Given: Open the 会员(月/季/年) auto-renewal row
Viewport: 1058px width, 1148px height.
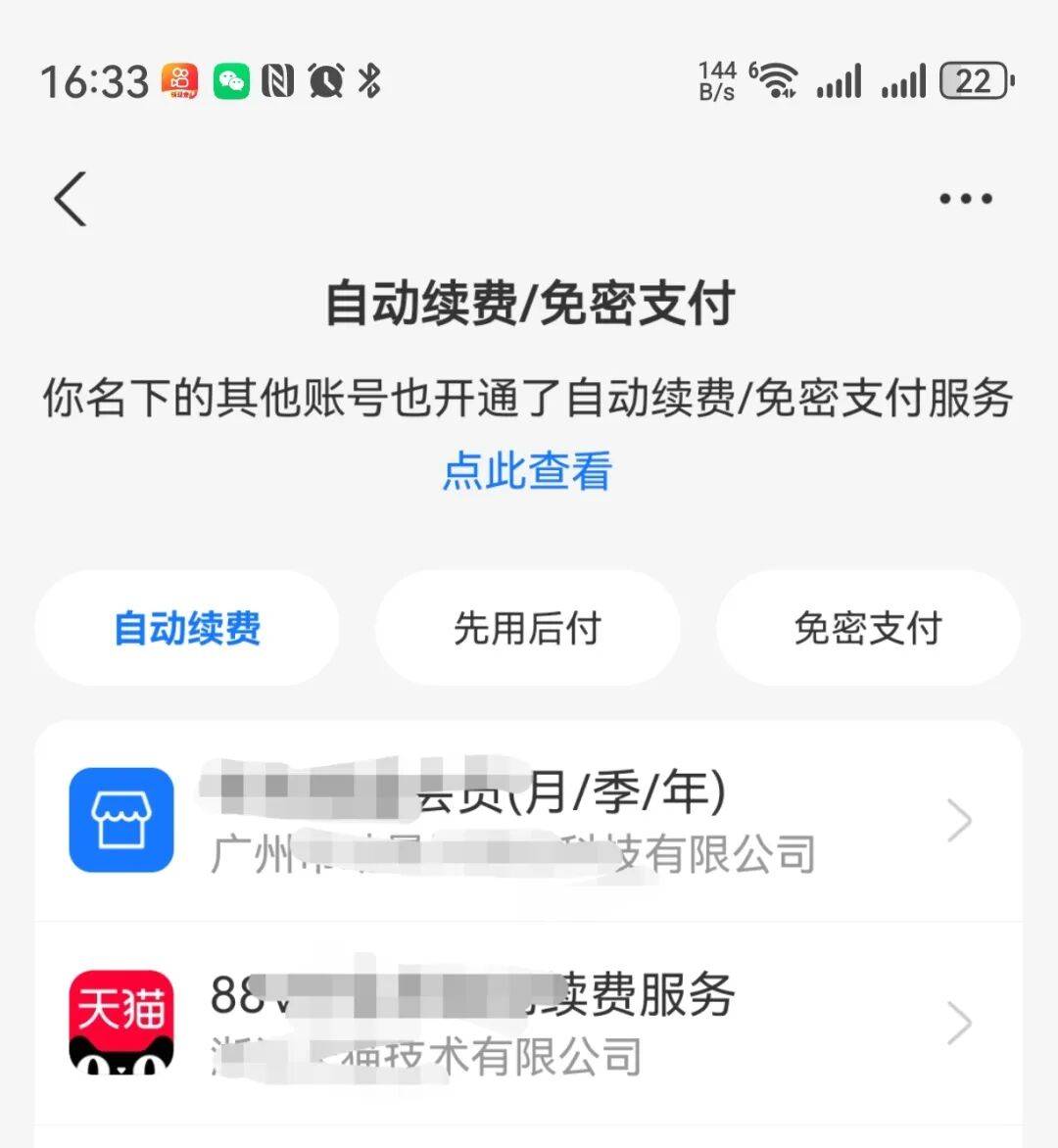Looking at the screenshot, I should point(529,821).
